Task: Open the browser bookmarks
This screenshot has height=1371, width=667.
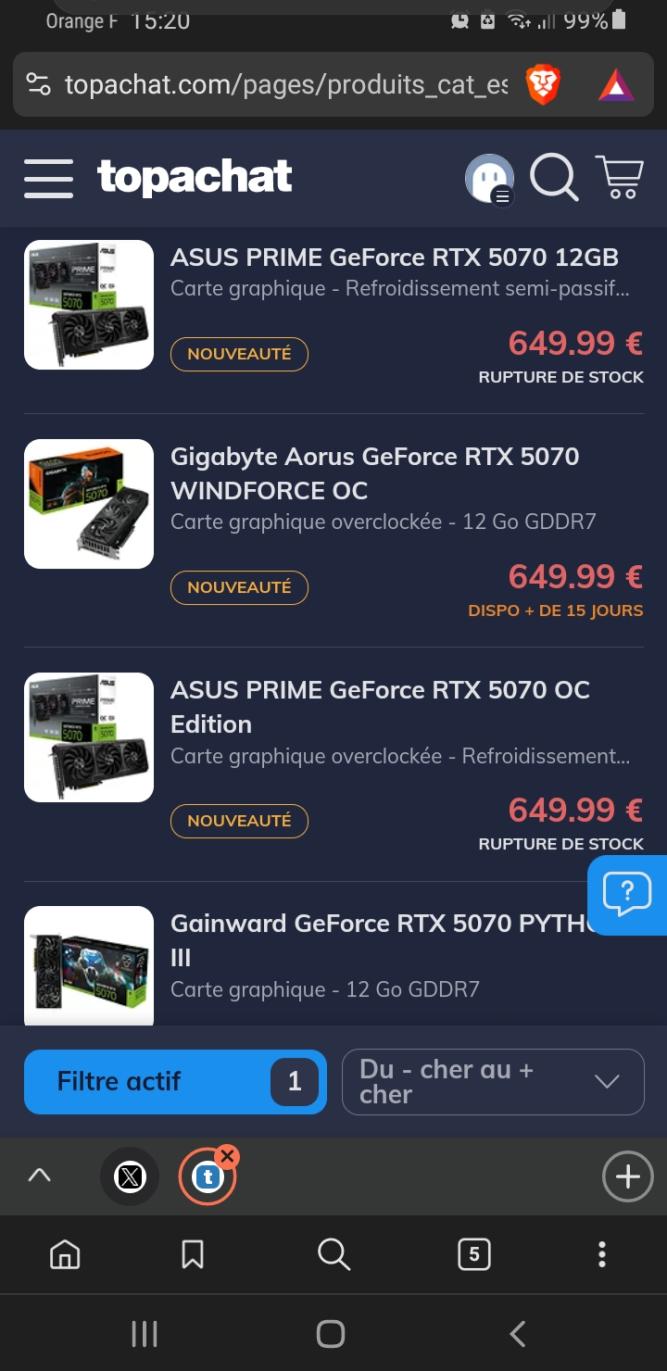Action: (193, 1254)
